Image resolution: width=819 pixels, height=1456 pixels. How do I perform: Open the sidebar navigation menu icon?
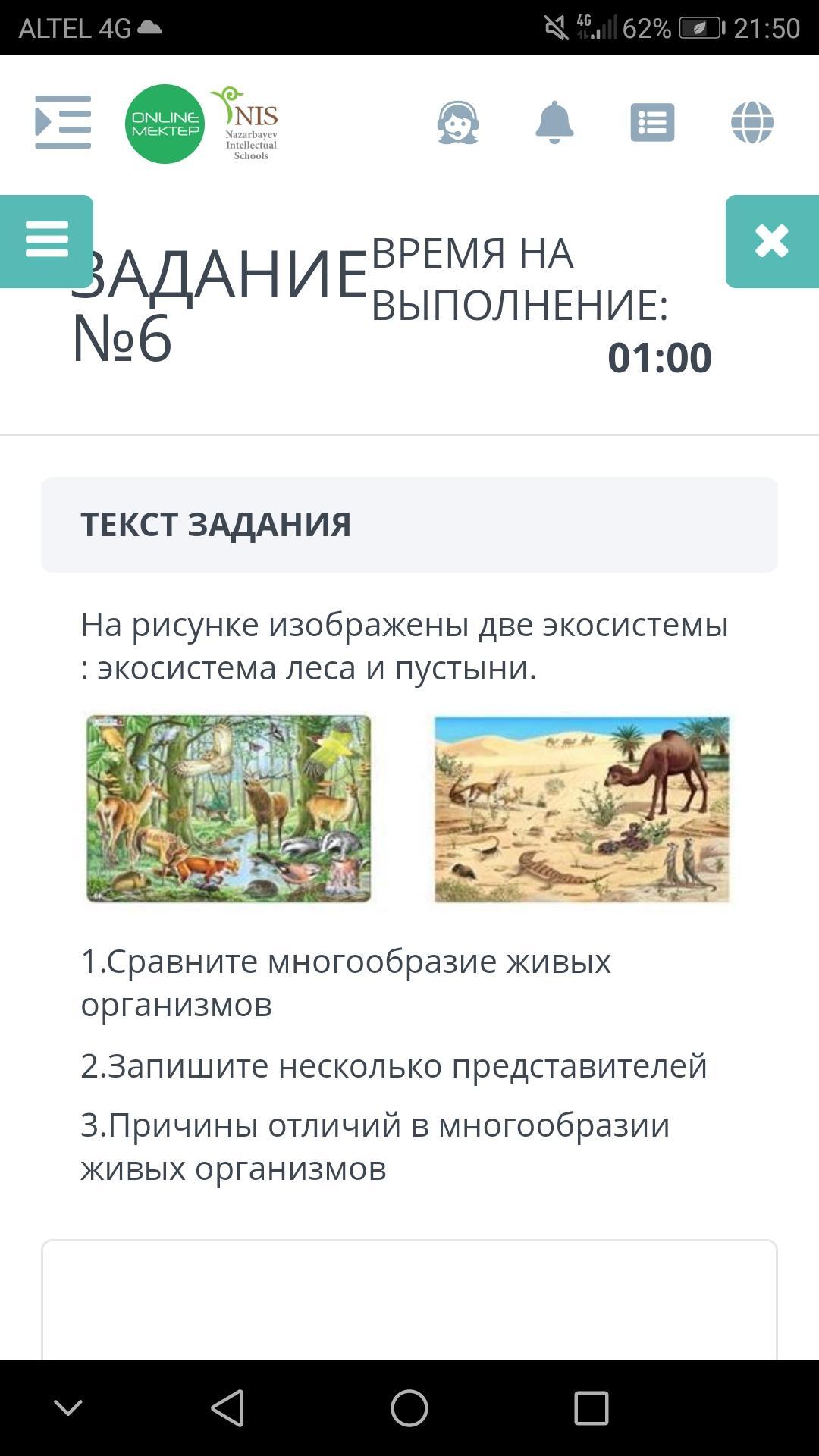click(63, 122)
